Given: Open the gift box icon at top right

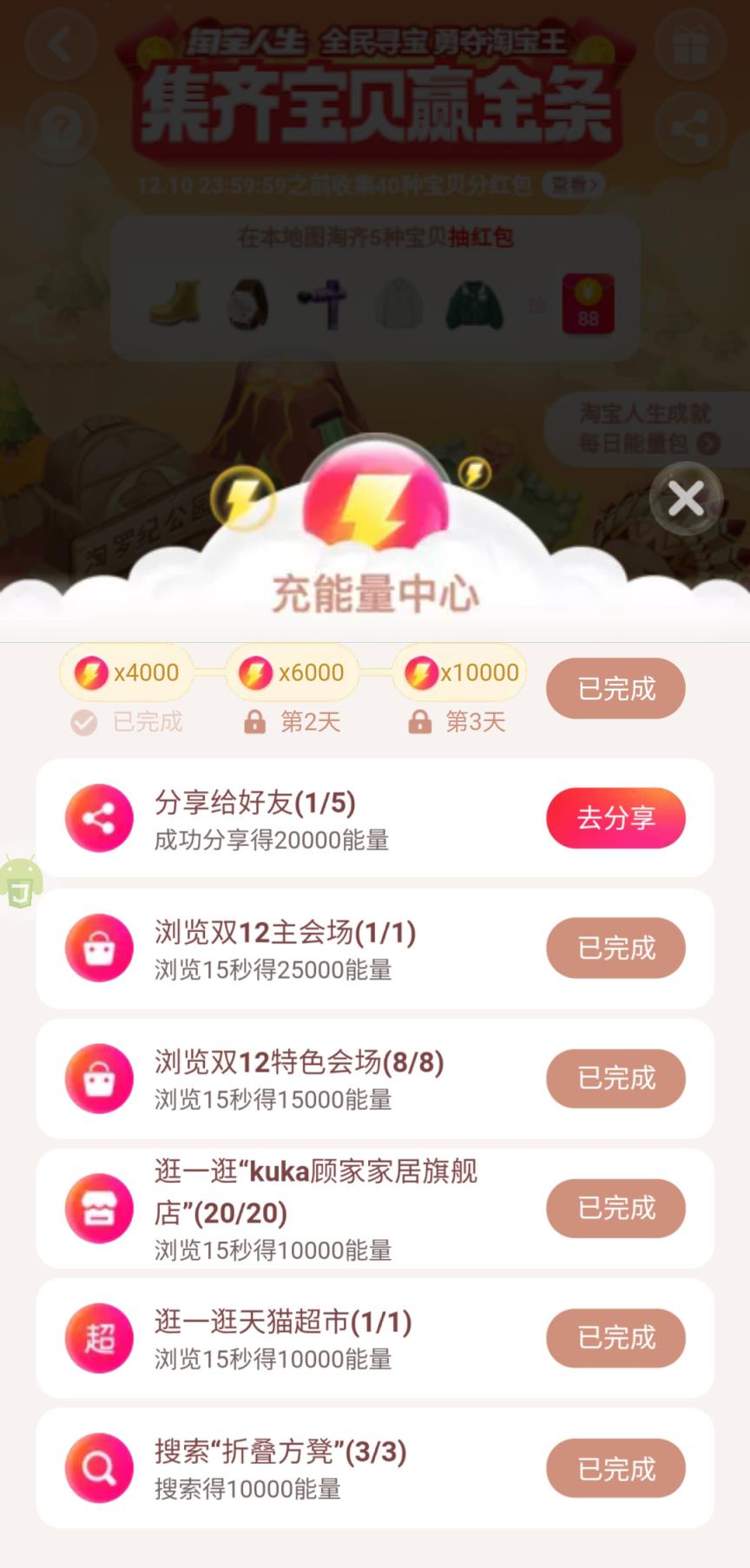Looking at the screenshot, I should 689,44.
